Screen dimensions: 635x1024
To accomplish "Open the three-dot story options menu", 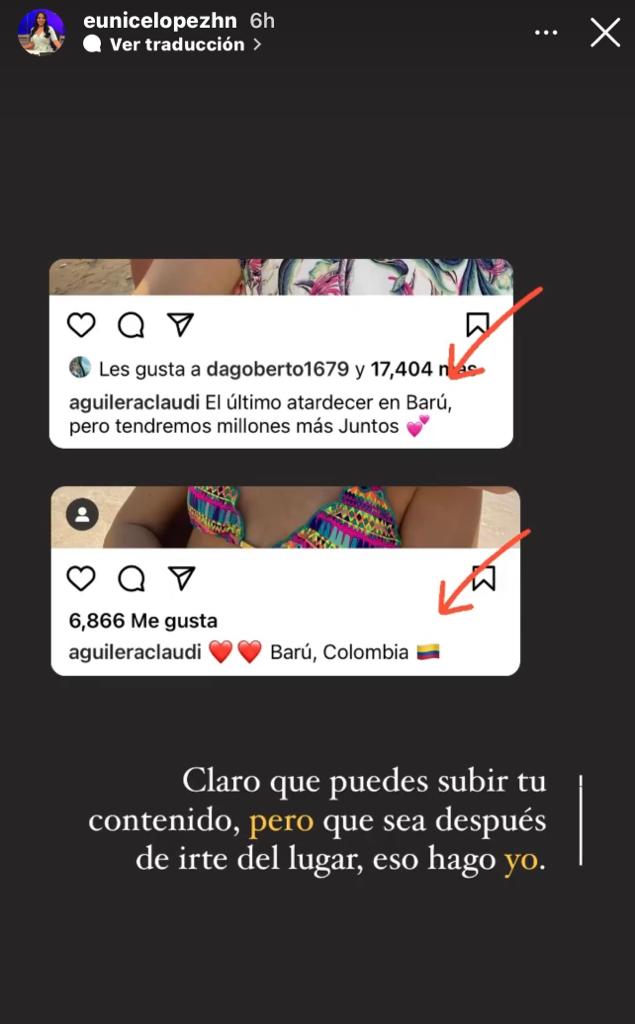I will click(x=546, y=33).
